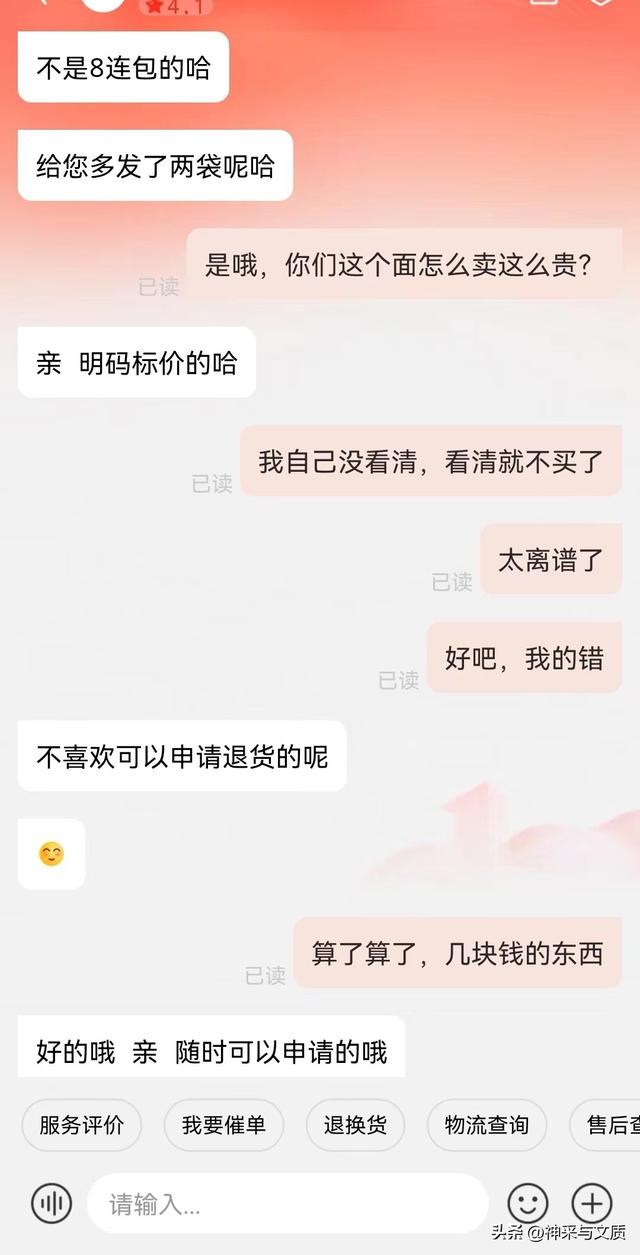This screenshot has width=640, height=1255.
Task: Check 物流查询 logistics tracking
Action: pyautogui.click(x=486, y=1125)
